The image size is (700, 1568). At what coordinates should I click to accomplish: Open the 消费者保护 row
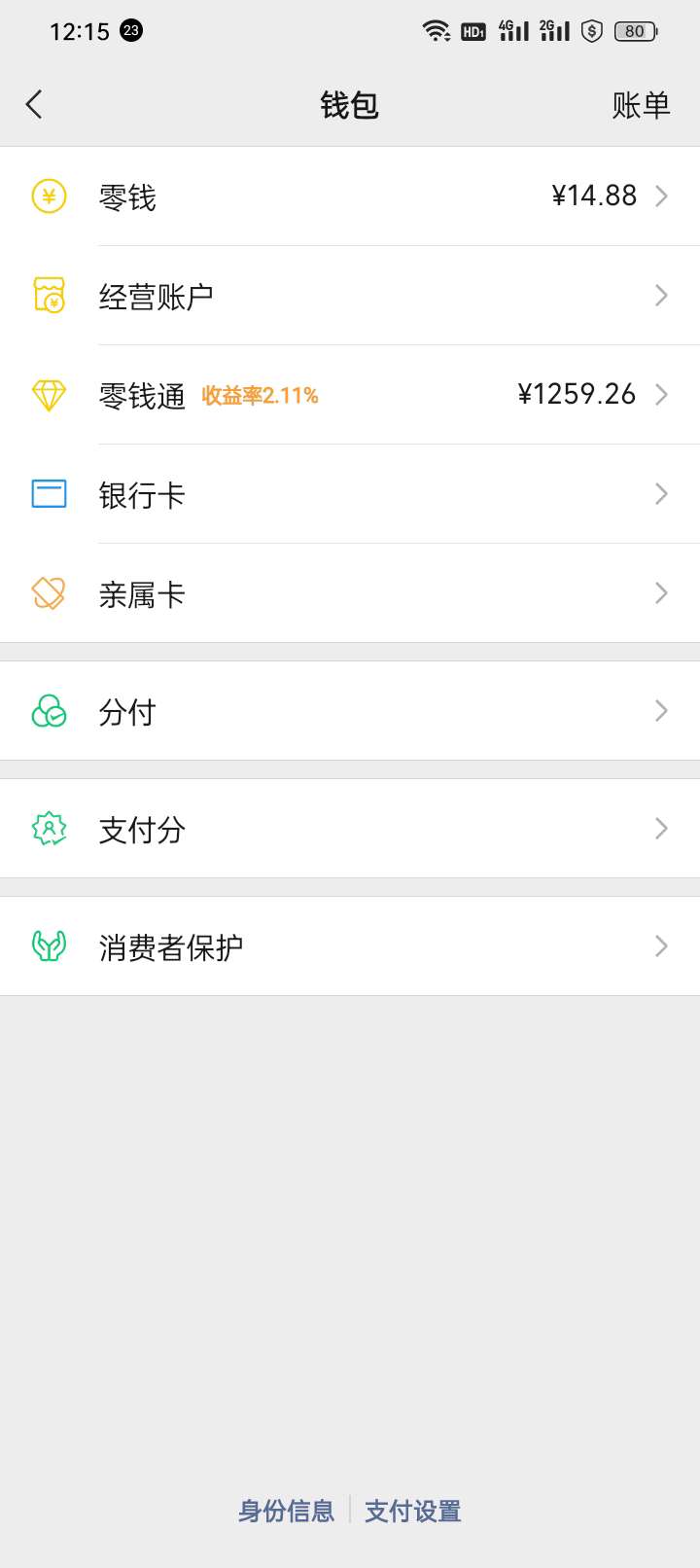tap(350, 946)
